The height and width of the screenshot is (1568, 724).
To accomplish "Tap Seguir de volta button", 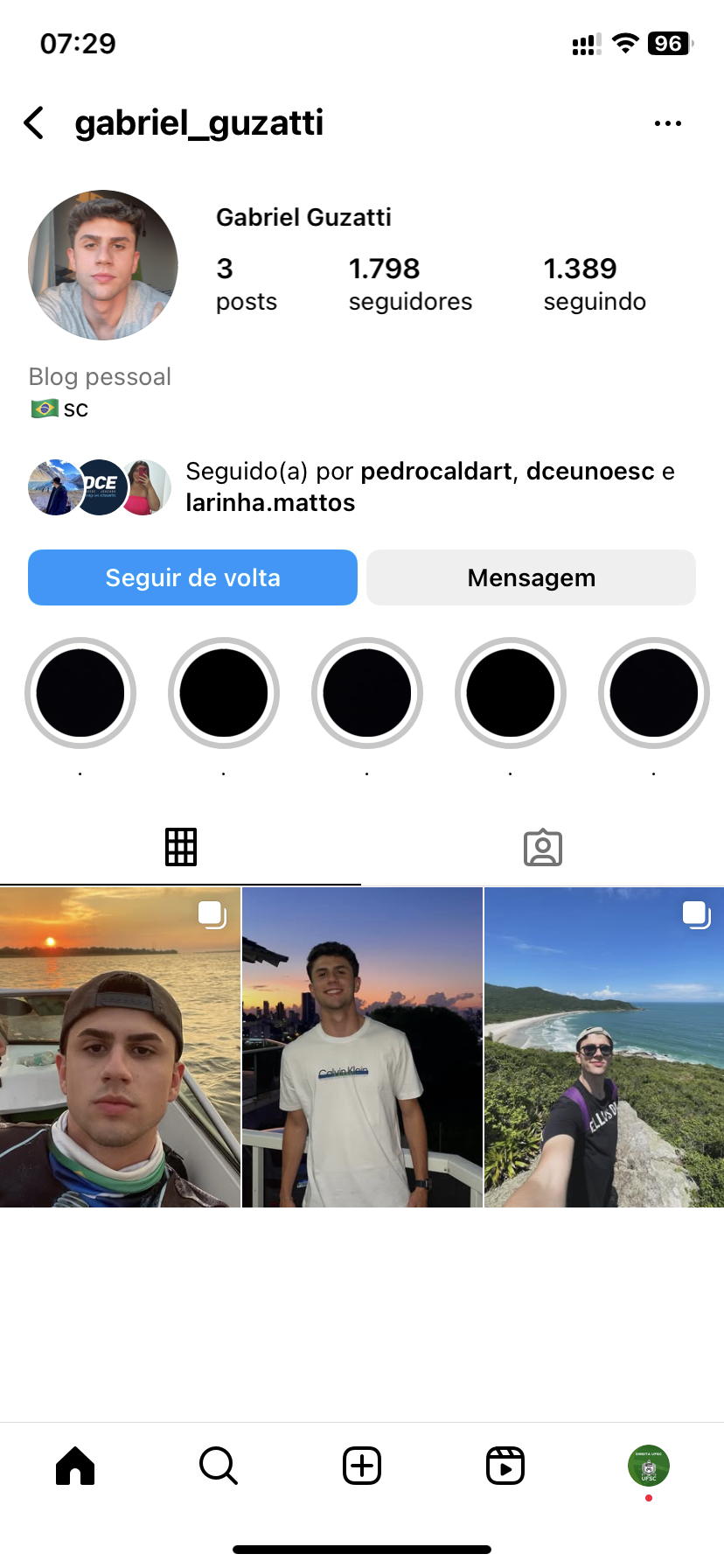I will coord(192,577).
